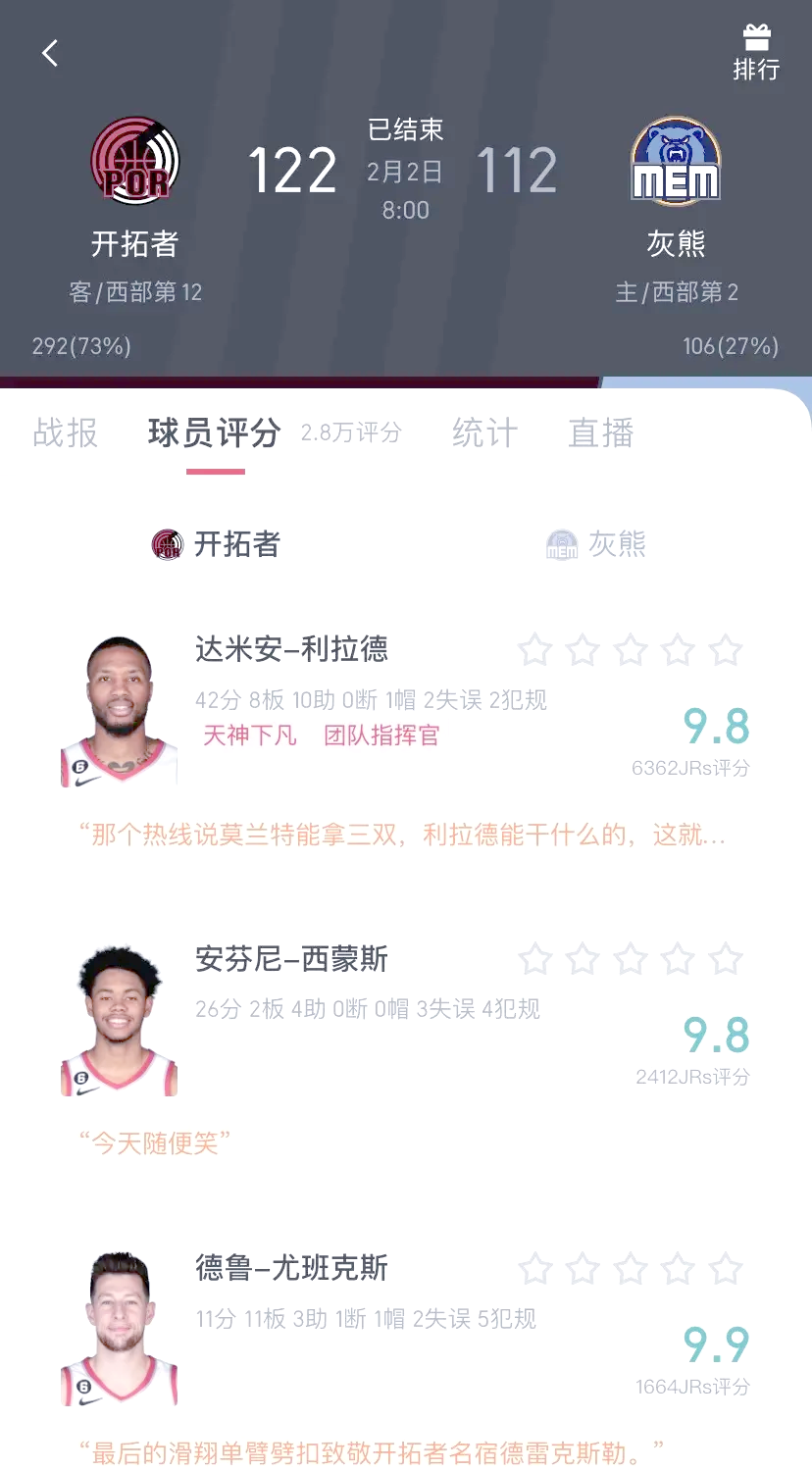Screen dimensions: 812x1470
Task: Give 德鲁-尤班克斯 a five-star rating
Action: (x=723, y=1268)
